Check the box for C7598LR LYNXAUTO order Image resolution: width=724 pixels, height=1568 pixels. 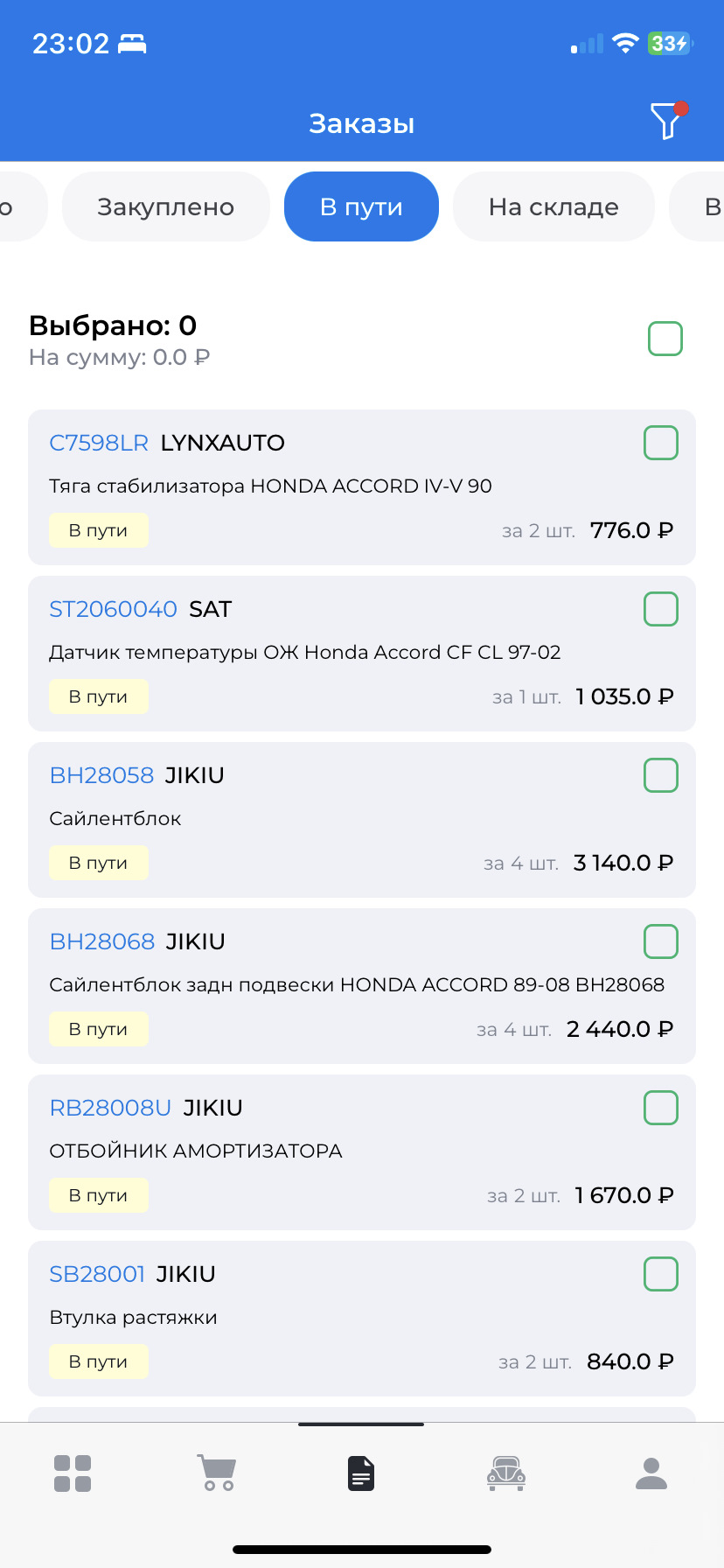(661, 443)
